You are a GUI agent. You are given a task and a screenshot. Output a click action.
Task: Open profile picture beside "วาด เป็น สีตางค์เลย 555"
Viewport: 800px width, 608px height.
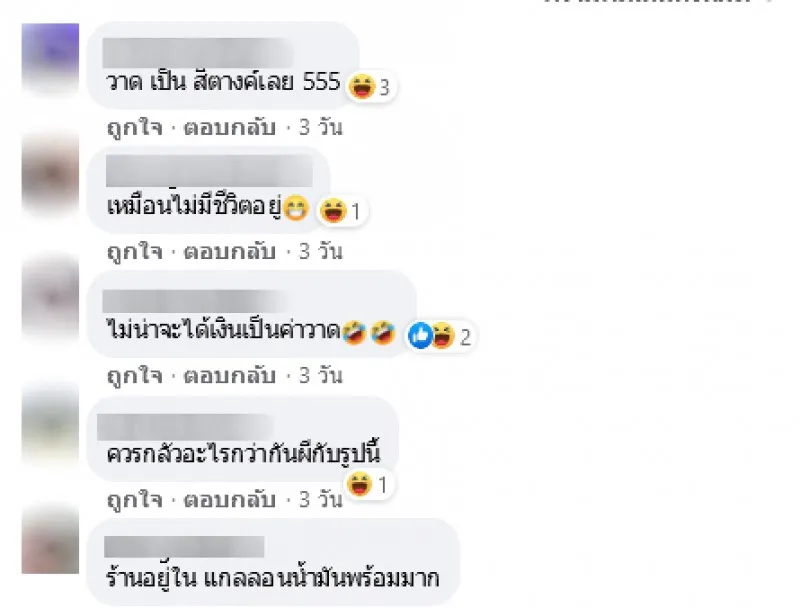point(50,57)
